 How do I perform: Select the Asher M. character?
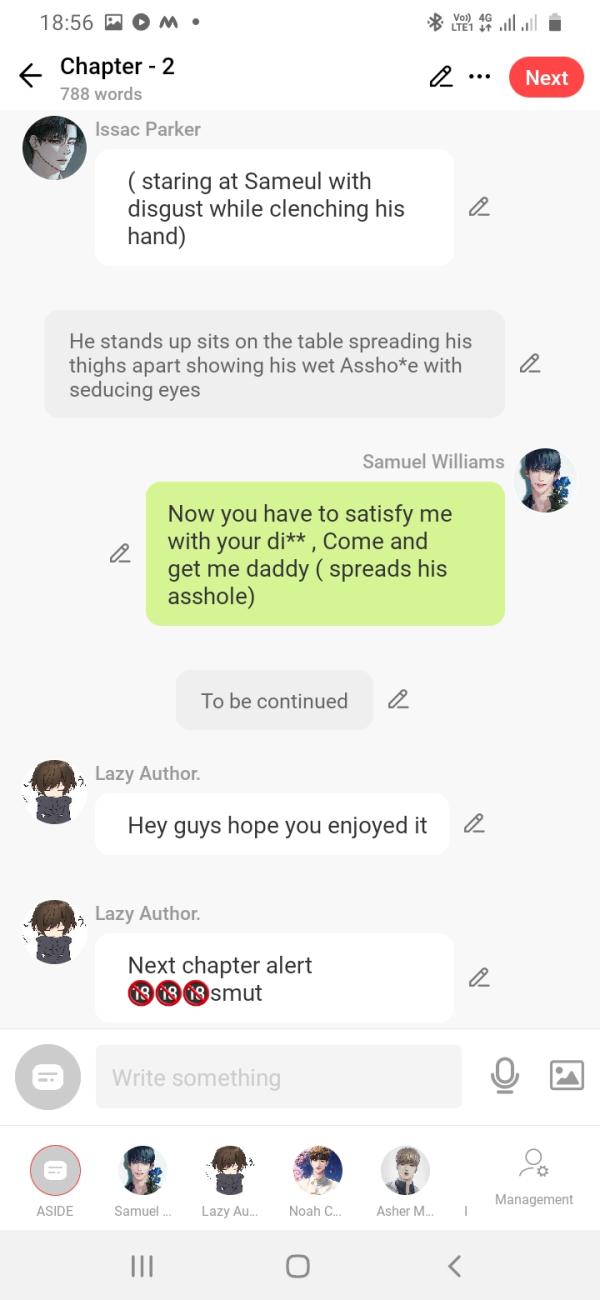[405, 1171]
